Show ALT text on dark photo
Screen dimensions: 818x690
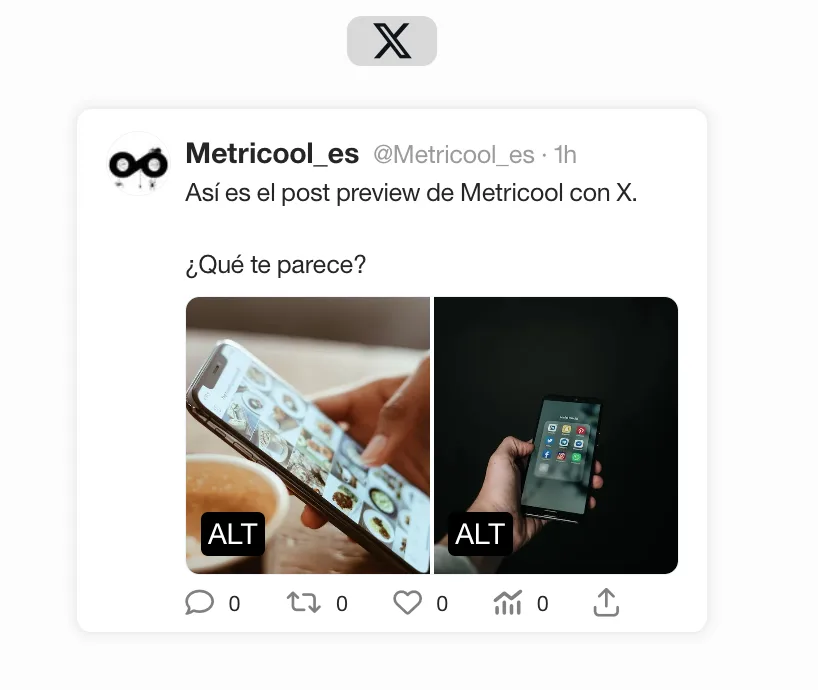pos(480,534)
